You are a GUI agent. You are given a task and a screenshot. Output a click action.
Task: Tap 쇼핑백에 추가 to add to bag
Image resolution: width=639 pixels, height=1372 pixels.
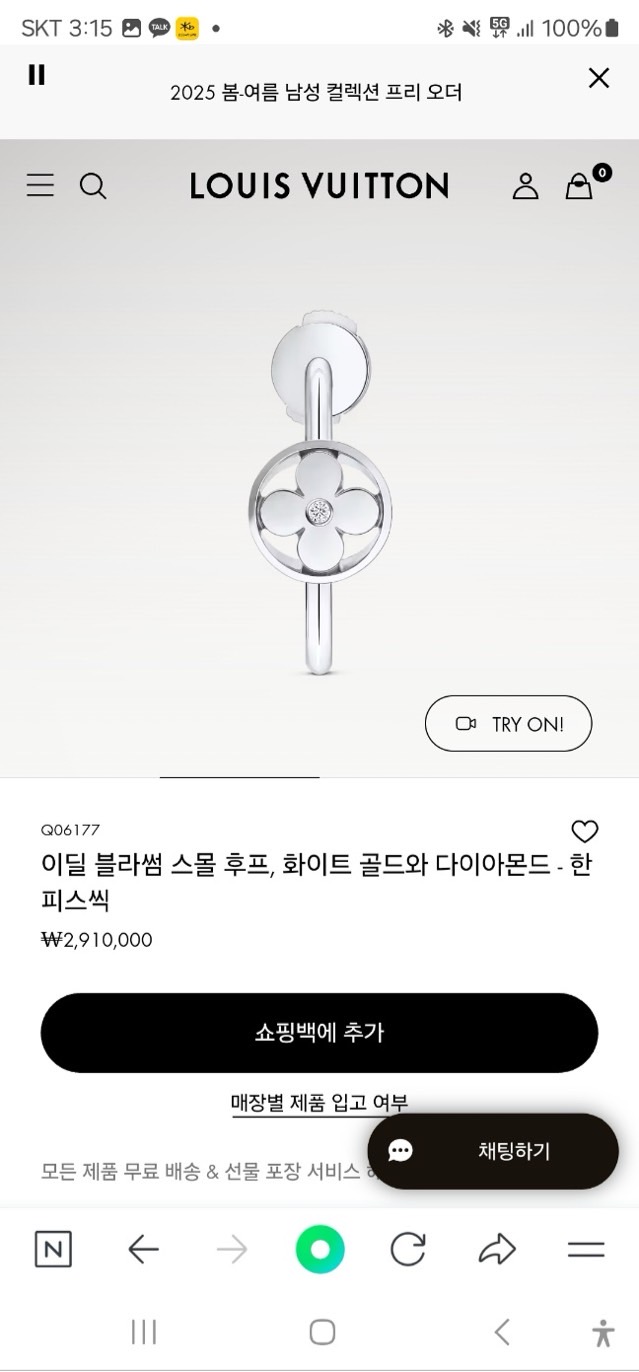click(319, 1032)
